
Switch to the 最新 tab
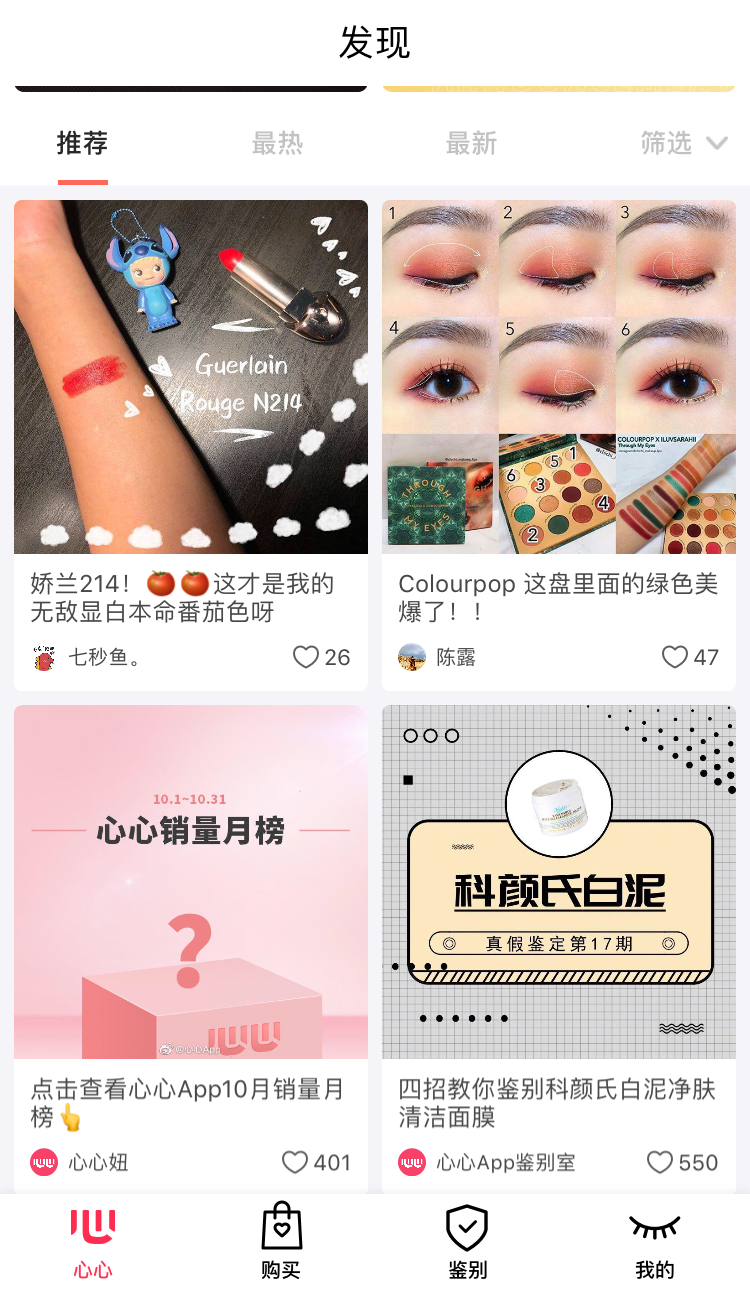(x=471, y=143)
